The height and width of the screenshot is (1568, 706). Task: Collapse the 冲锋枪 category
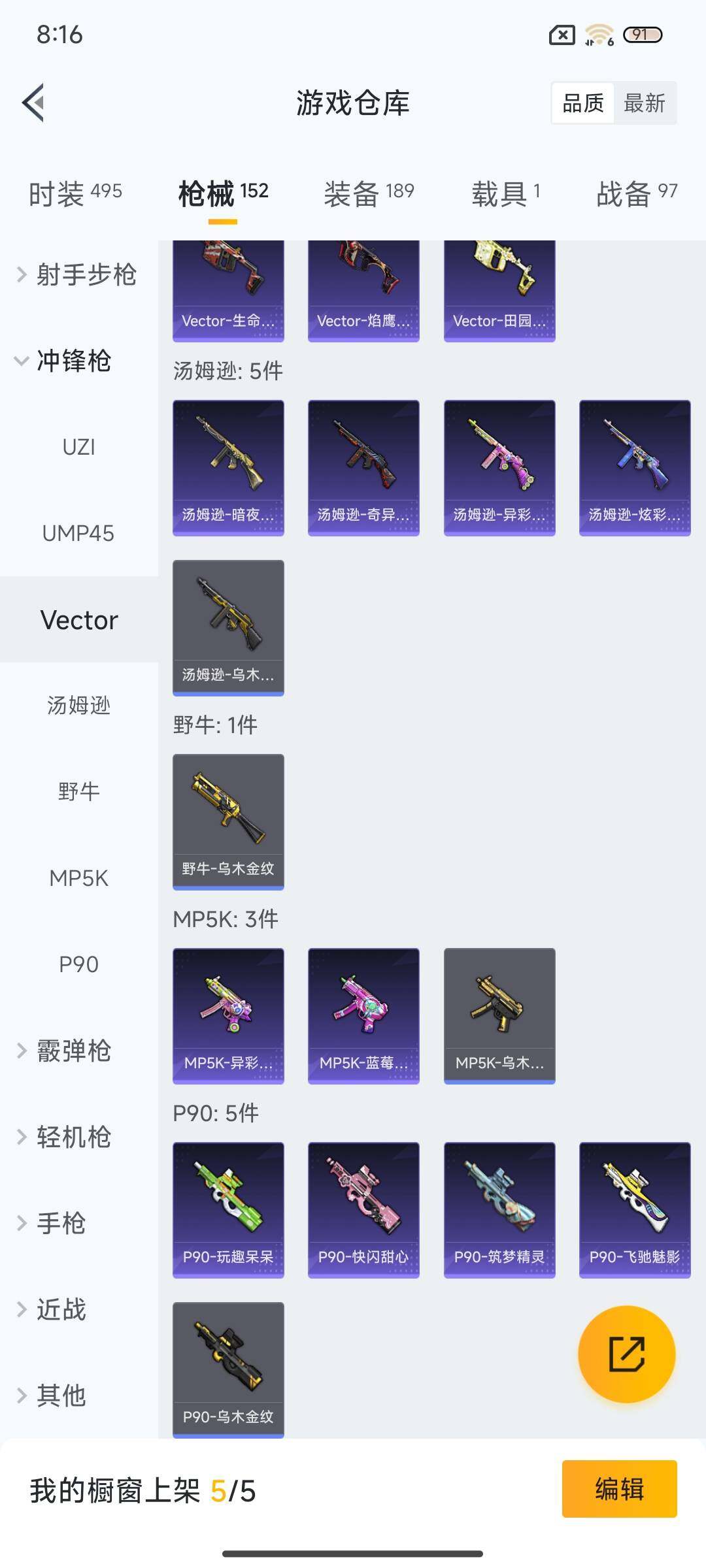click(65, 361)
